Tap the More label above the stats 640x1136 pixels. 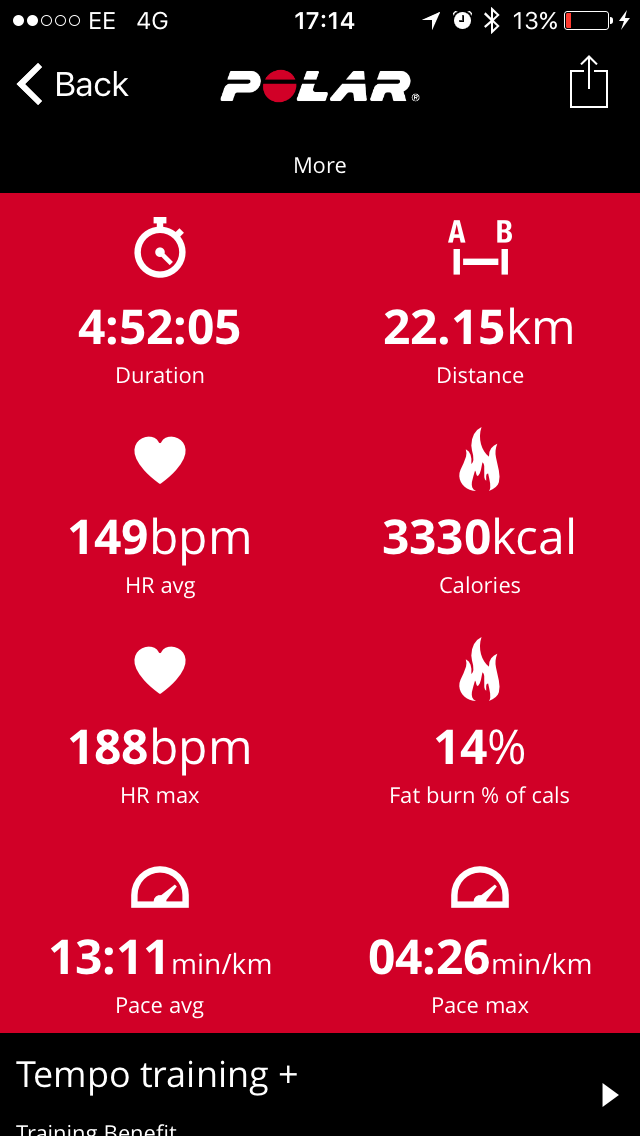pyautogui.click(x=320, y=165)
